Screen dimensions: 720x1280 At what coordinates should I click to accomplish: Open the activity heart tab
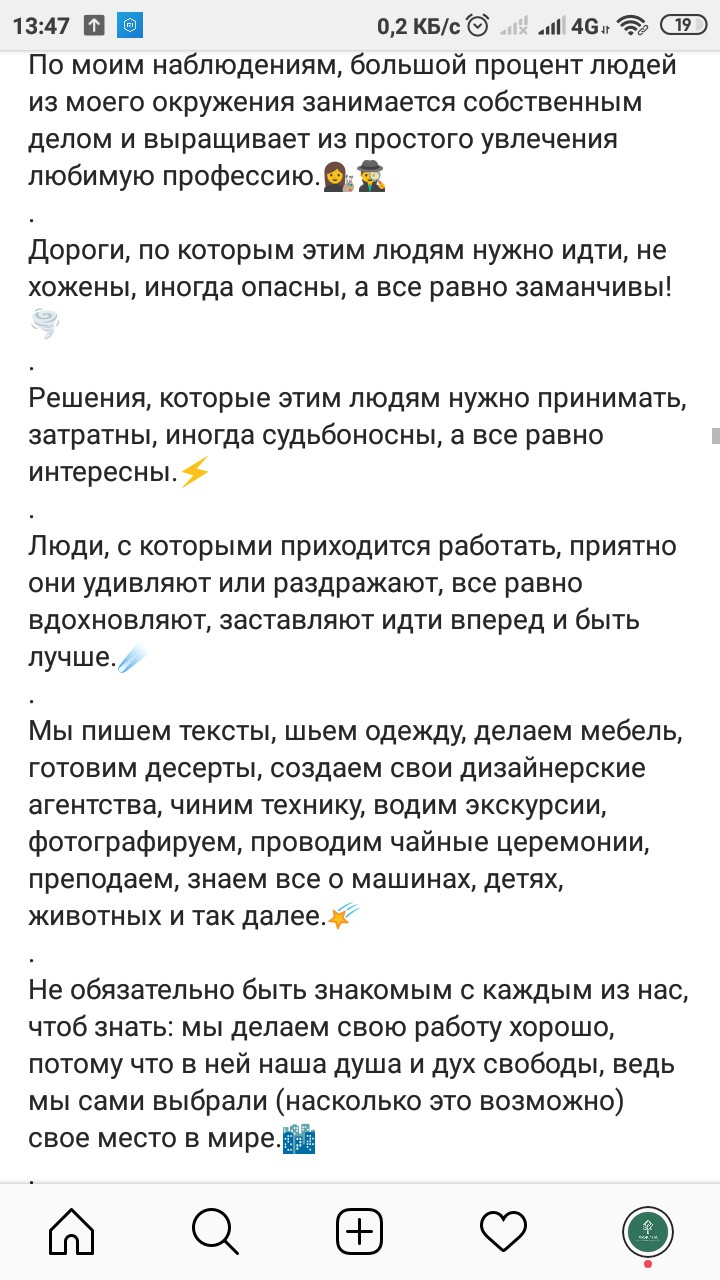click(504, 1229)
